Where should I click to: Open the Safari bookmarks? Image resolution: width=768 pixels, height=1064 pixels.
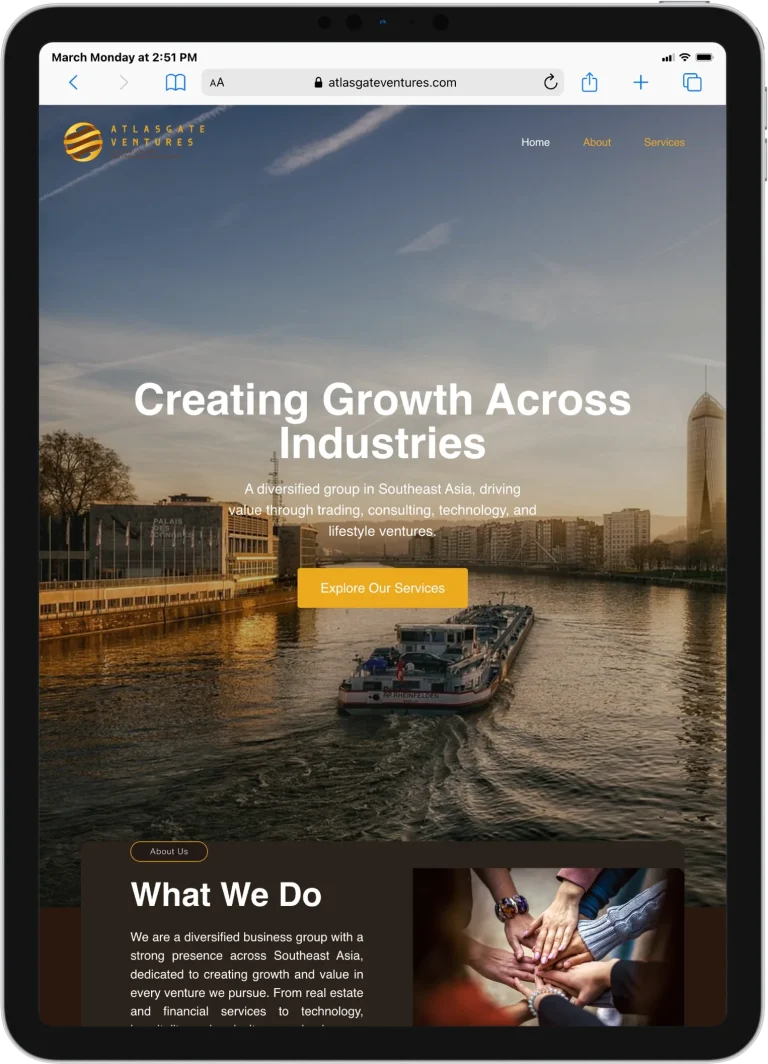click(175, 83)
